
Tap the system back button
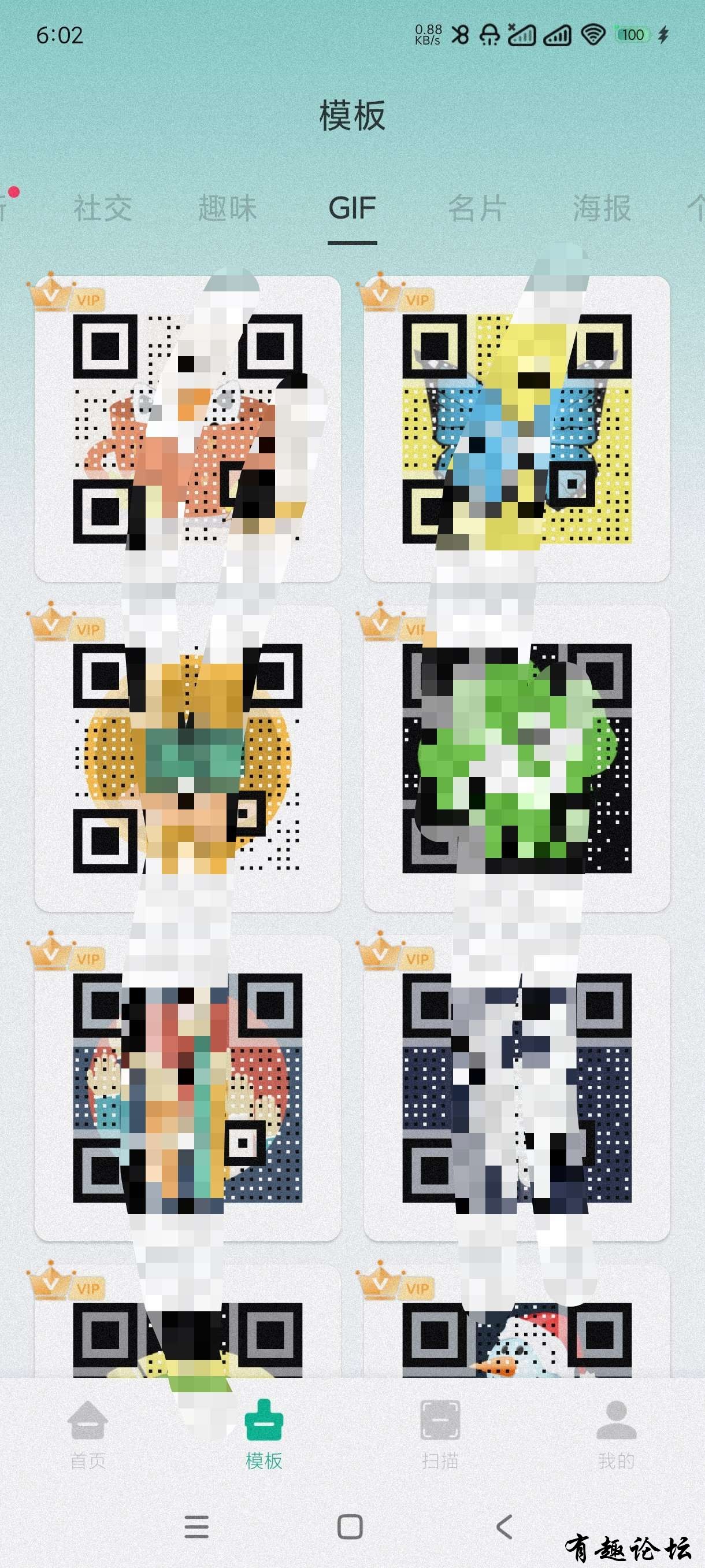pos(504,1526)
